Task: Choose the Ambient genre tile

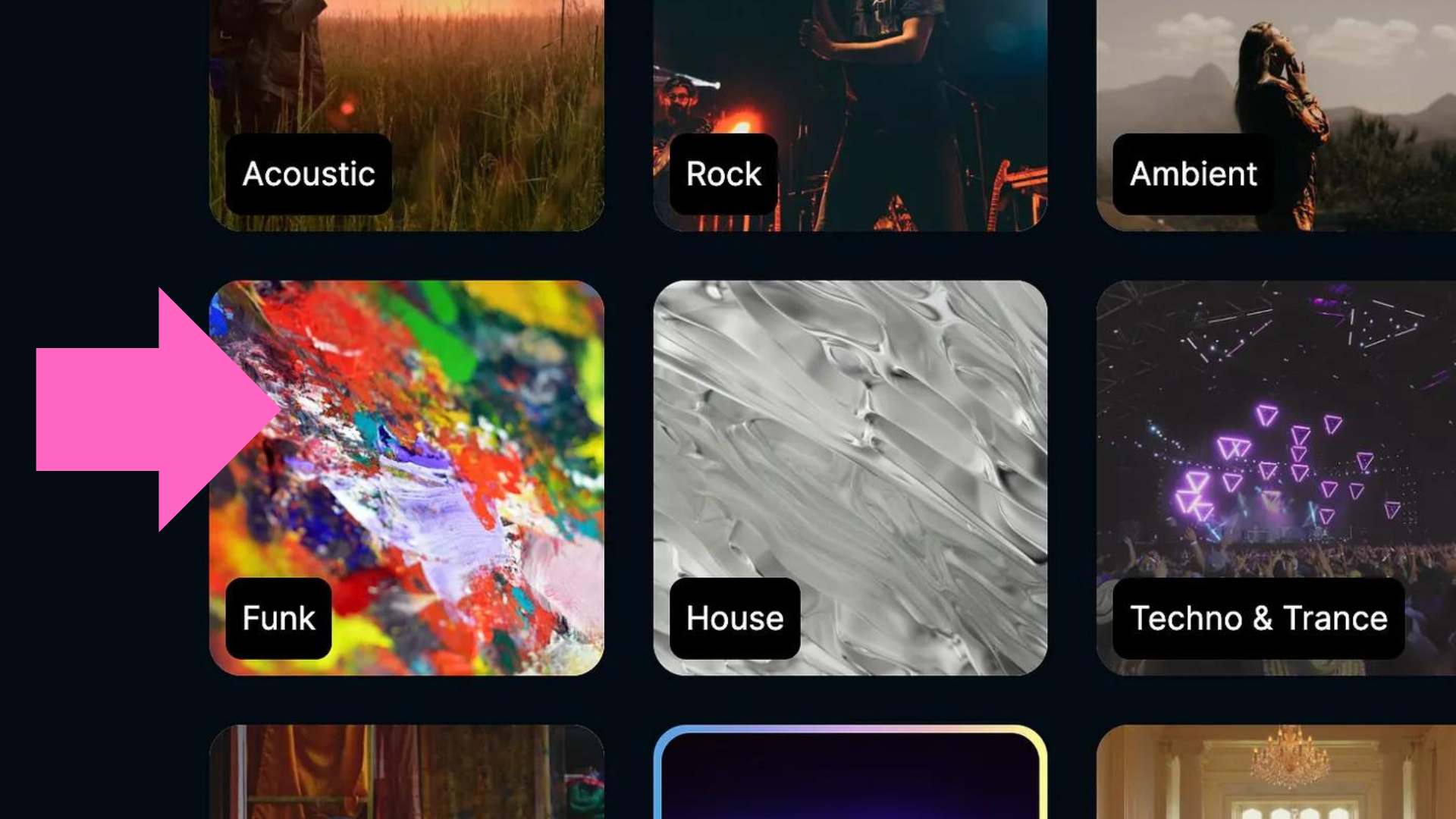Action: point(1276,114)
